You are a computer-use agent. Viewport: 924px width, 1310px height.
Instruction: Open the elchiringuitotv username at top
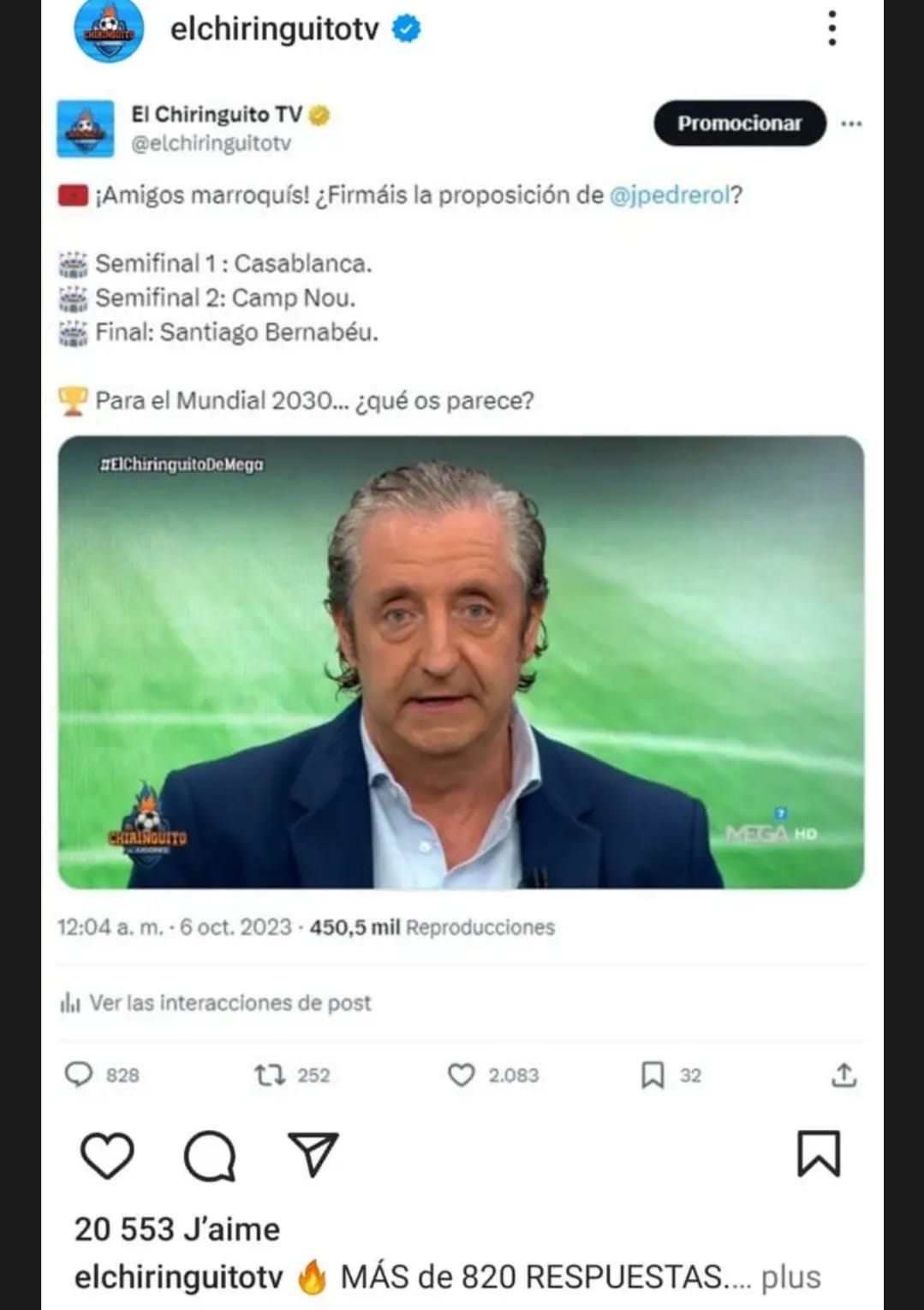274,29
